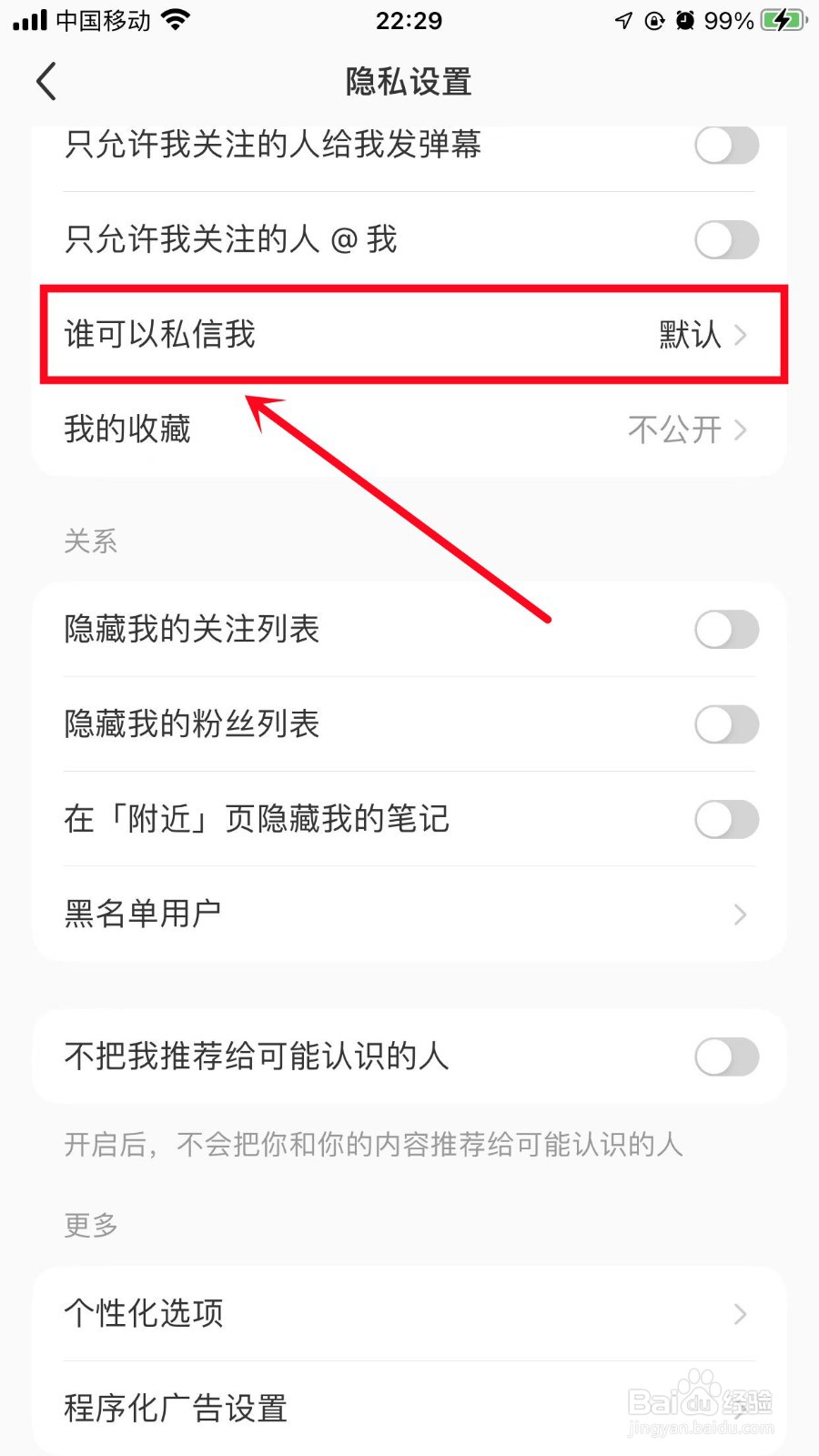Tap the alarm clock icon in status bar
This screenshot has width=819, height=1456.
coord(688,18)
